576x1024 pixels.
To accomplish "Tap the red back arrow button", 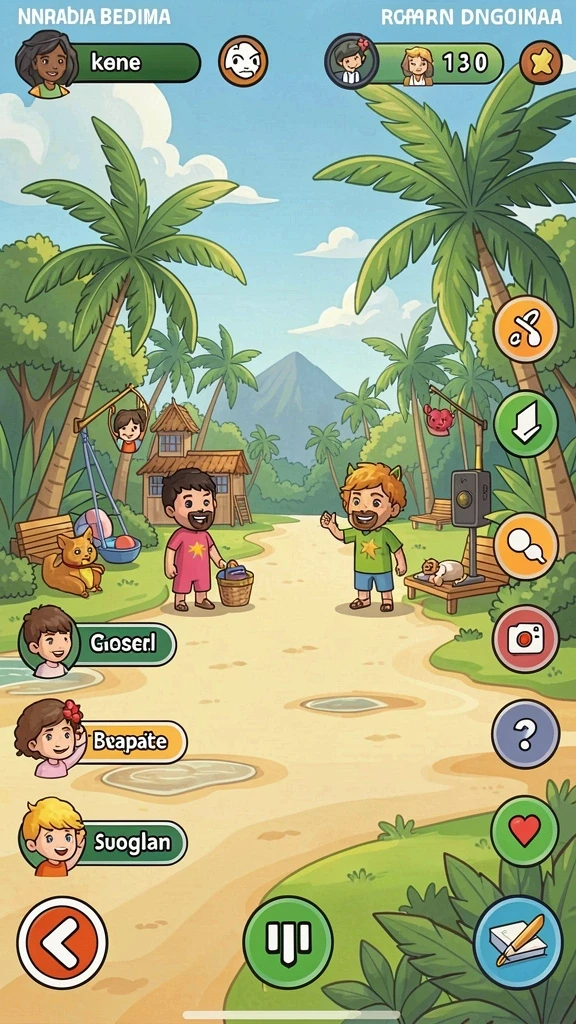I will coord(62,942).
